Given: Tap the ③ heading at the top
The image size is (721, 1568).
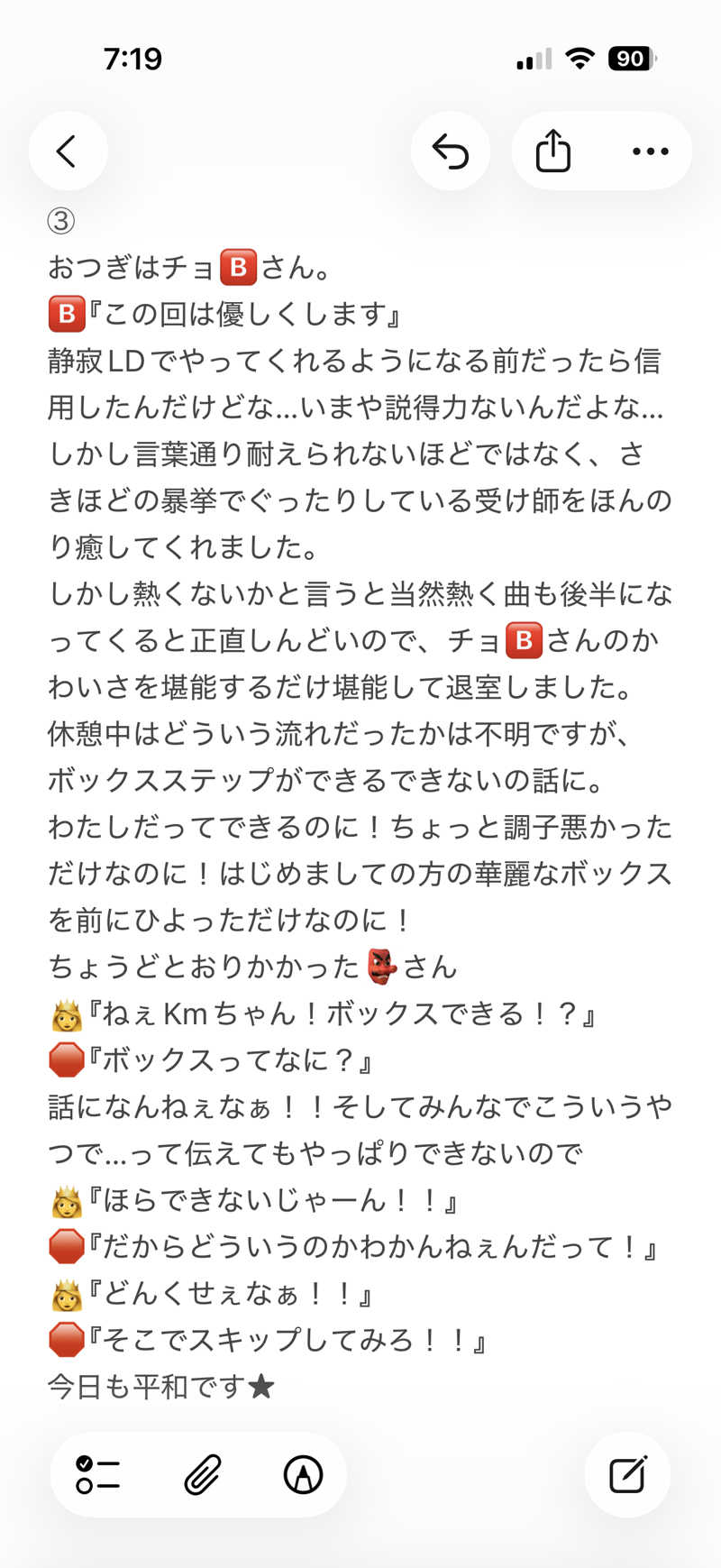Looking at the screenshot, I should pos(59,218).
